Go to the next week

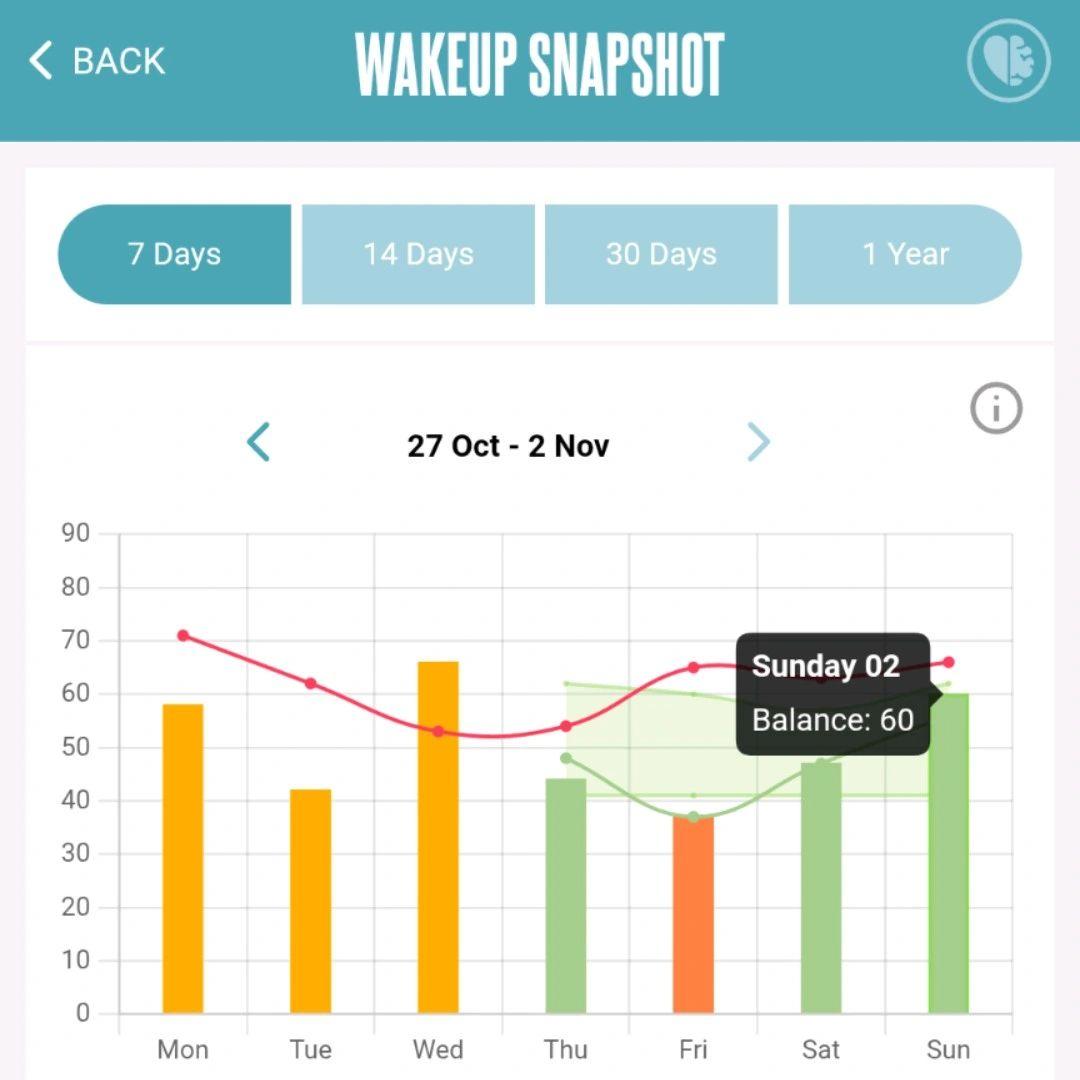click(x=759, y=442)
